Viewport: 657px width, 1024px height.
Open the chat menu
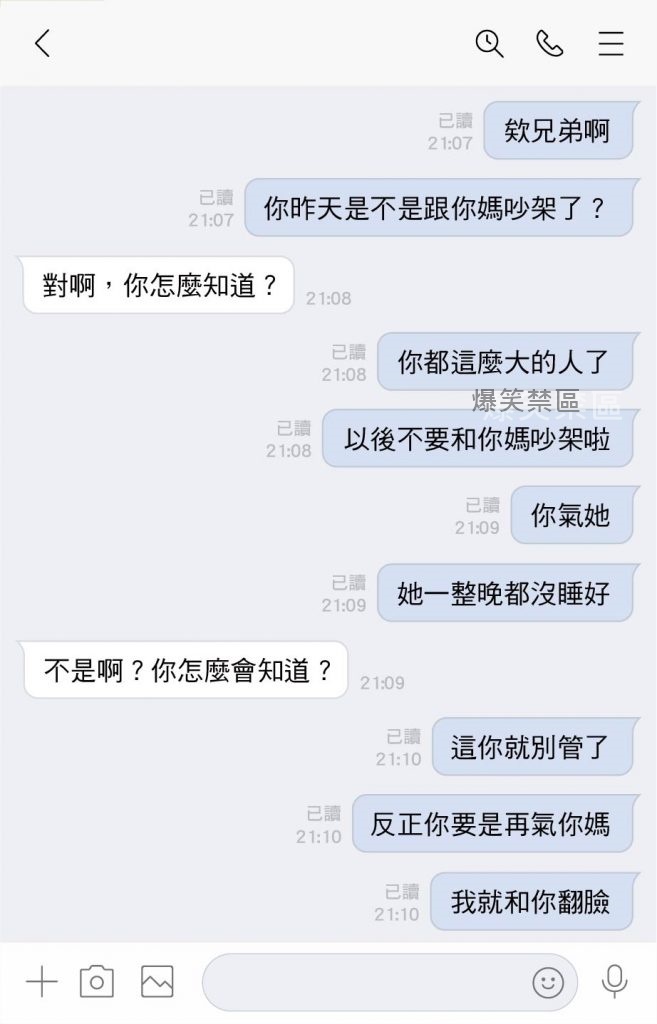coord(611,44)
